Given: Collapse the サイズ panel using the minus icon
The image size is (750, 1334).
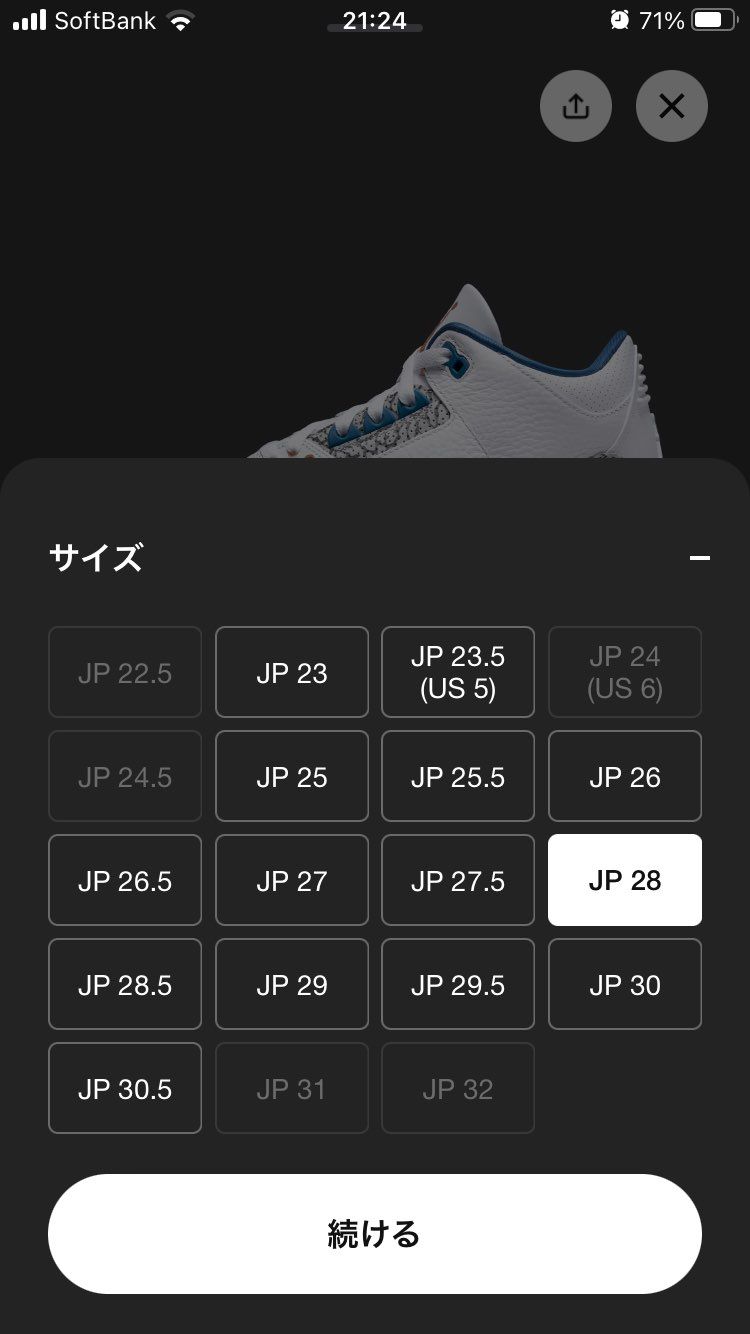Looking at the screenshot, I should pos(700,556).
